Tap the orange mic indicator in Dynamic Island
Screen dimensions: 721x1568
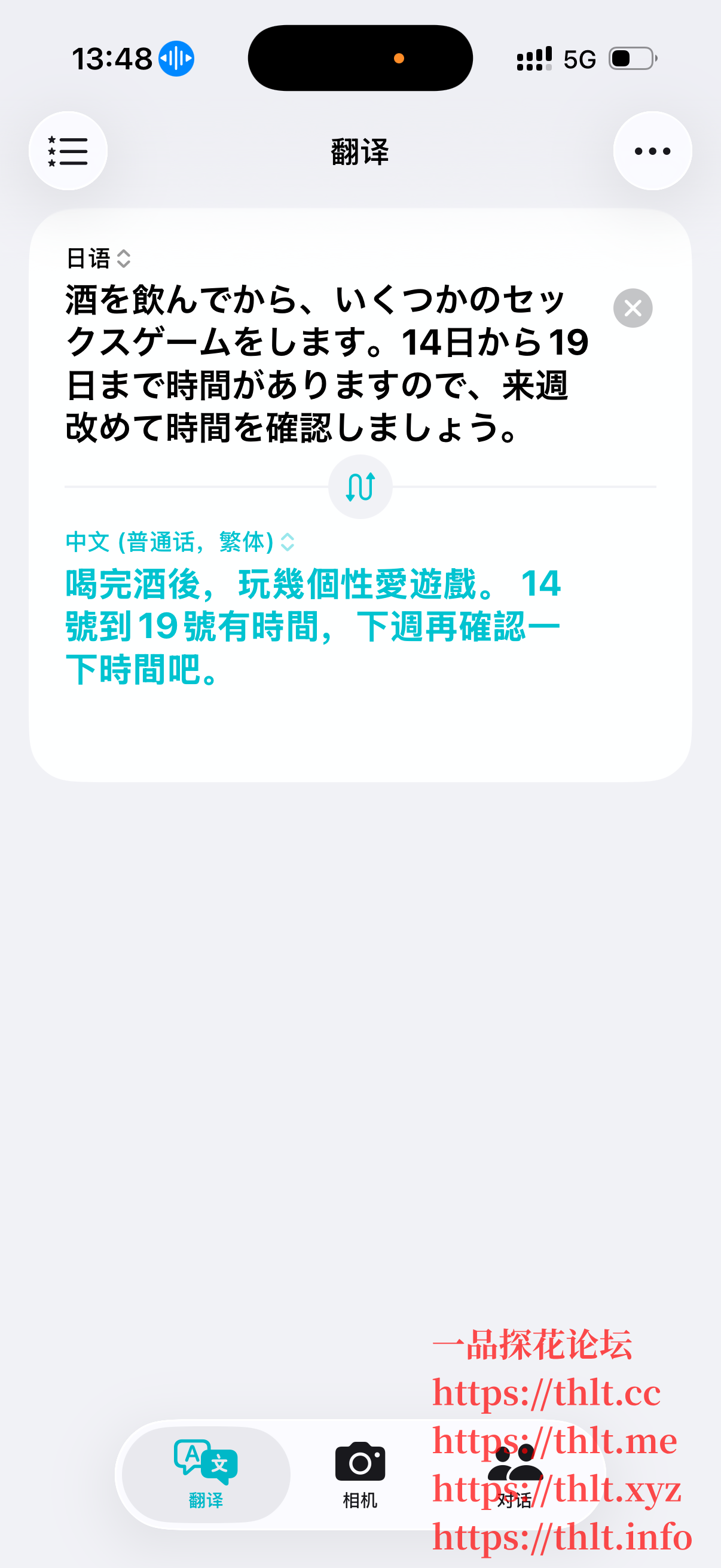click(400, 59)
